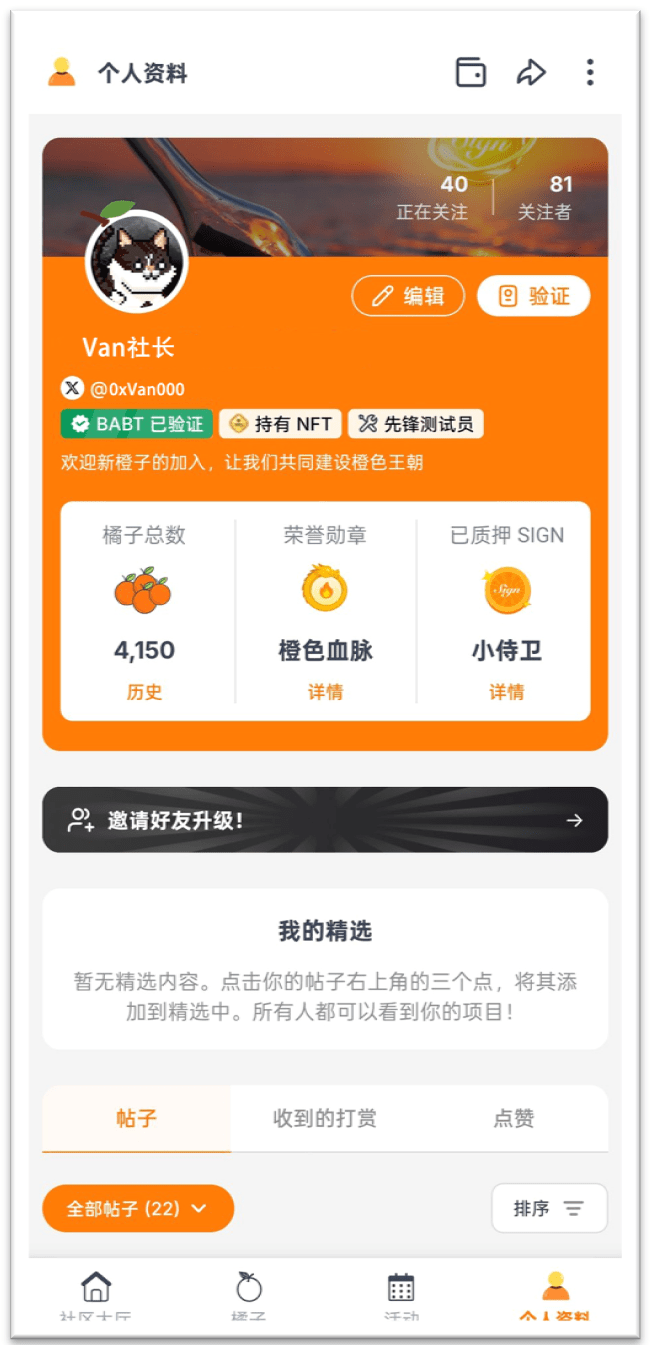The height and width of the screenshot is (1345, 654).
Task: Open the 排序 sort options
Action: click(549, 1208)
